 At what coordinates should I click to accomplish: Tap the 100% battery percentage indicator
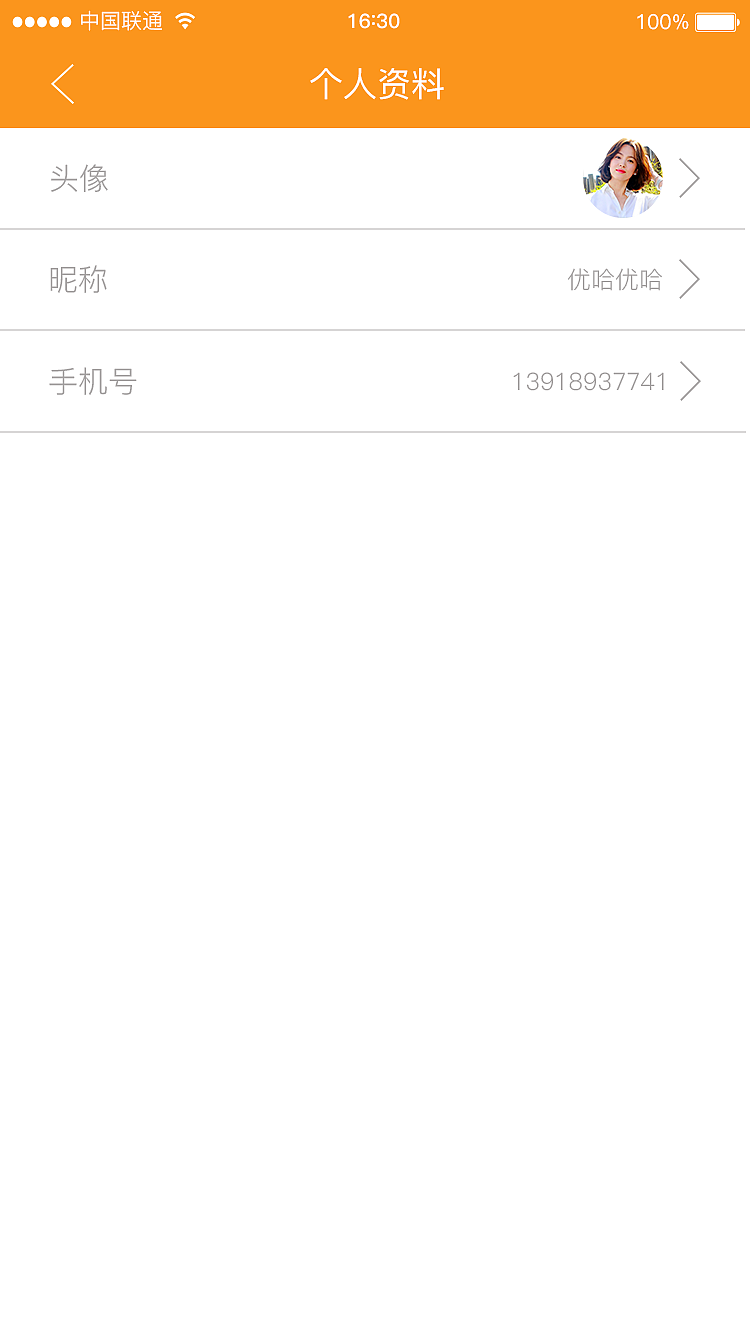(660, 20)
